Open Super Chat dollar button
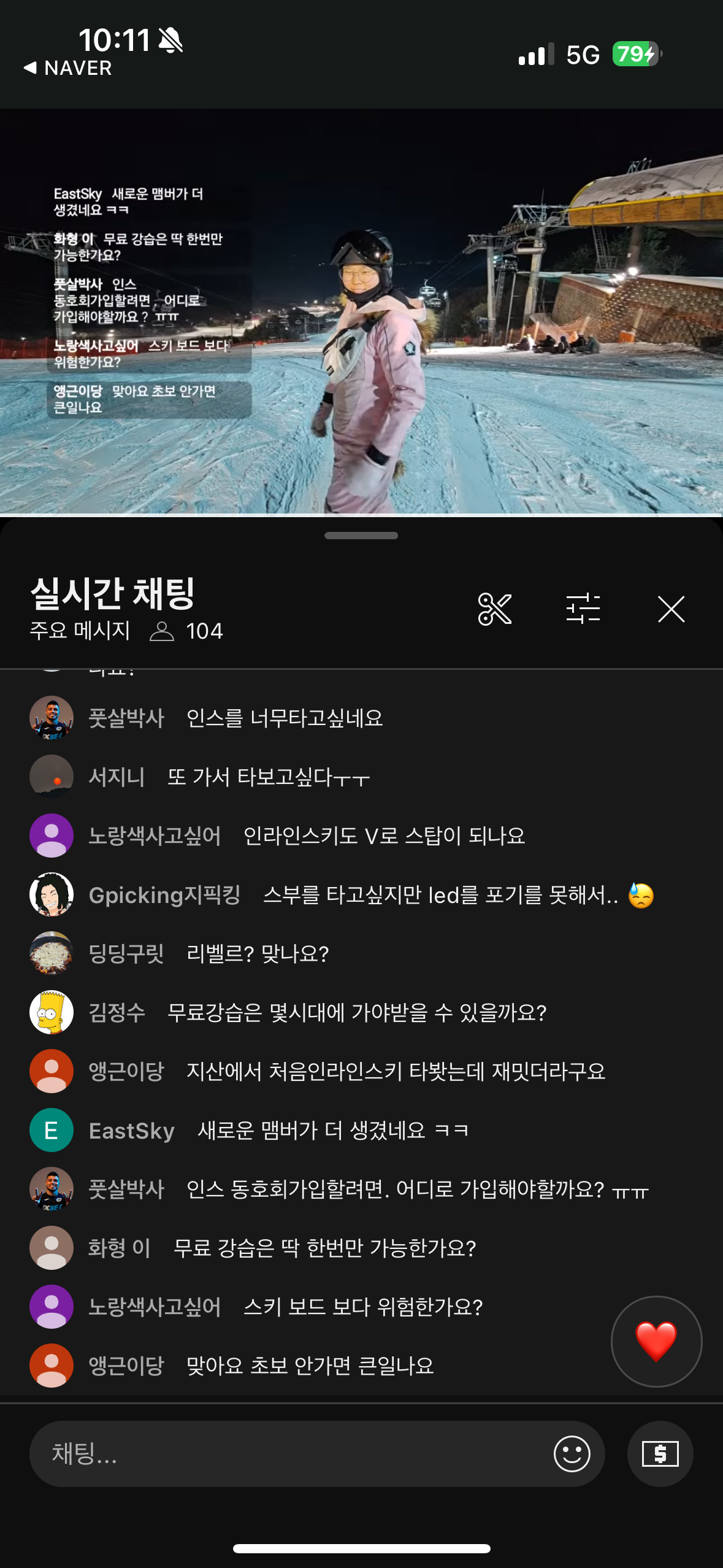The height and width of the screenshot is (1568, 723). click(x=660, y=1453)
